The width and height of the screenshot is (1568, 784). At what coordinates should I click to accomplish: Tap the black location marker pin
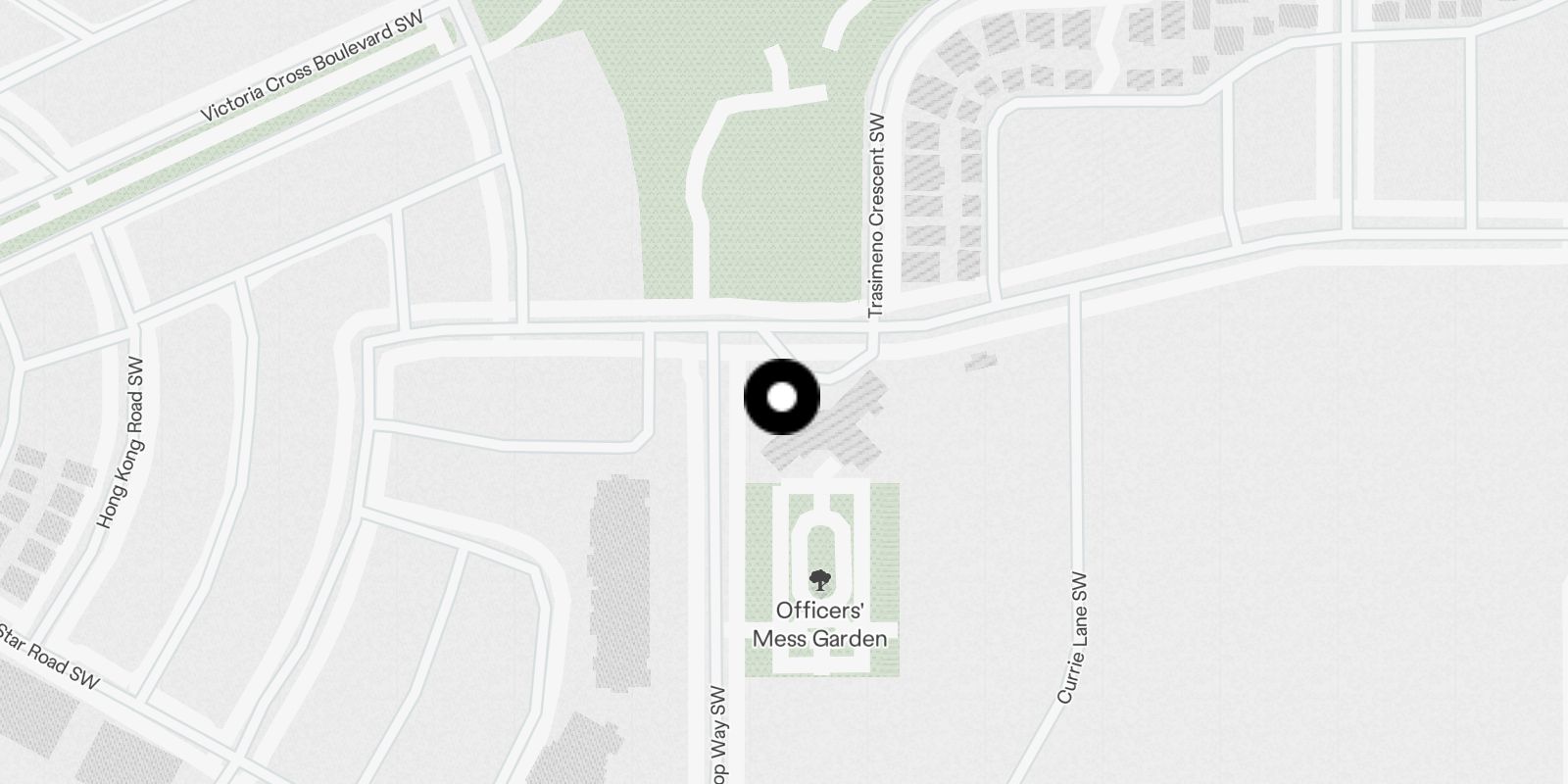[x=782, y=397]
